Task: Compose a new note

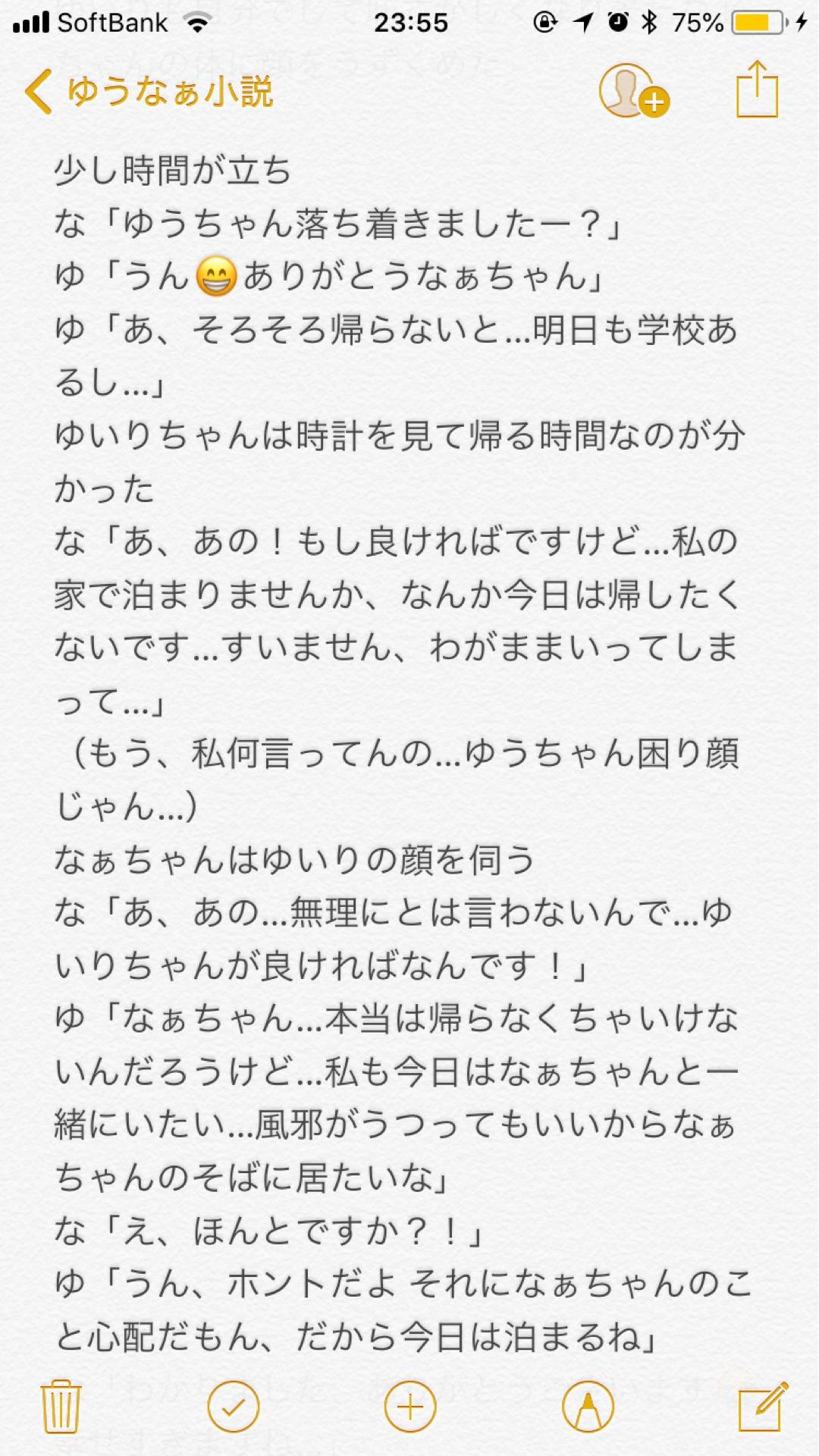Action: click(762, 1407)
